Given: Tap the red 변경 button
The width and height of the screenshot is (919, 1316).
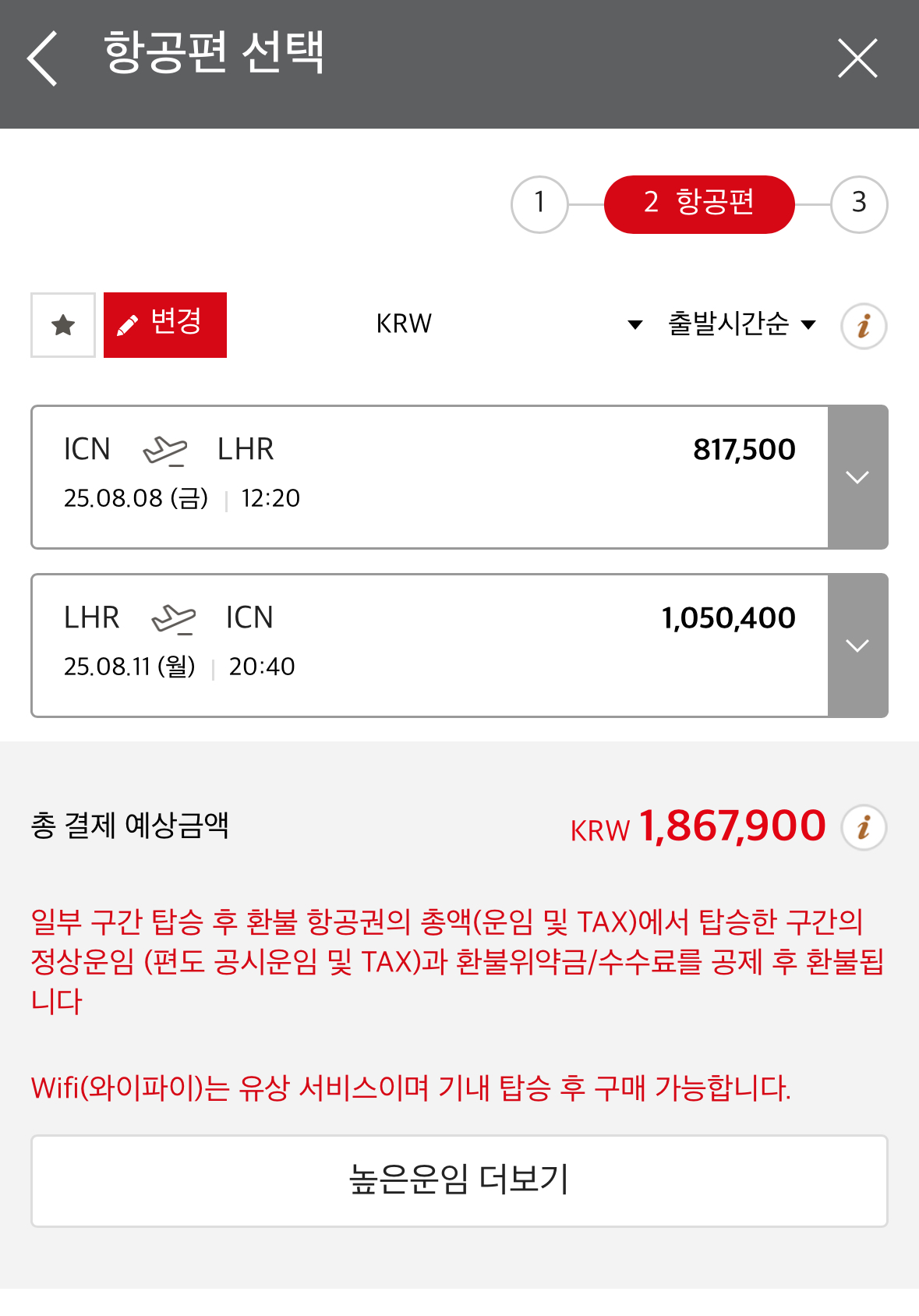Looking at the screenshot, I should 165,325.
